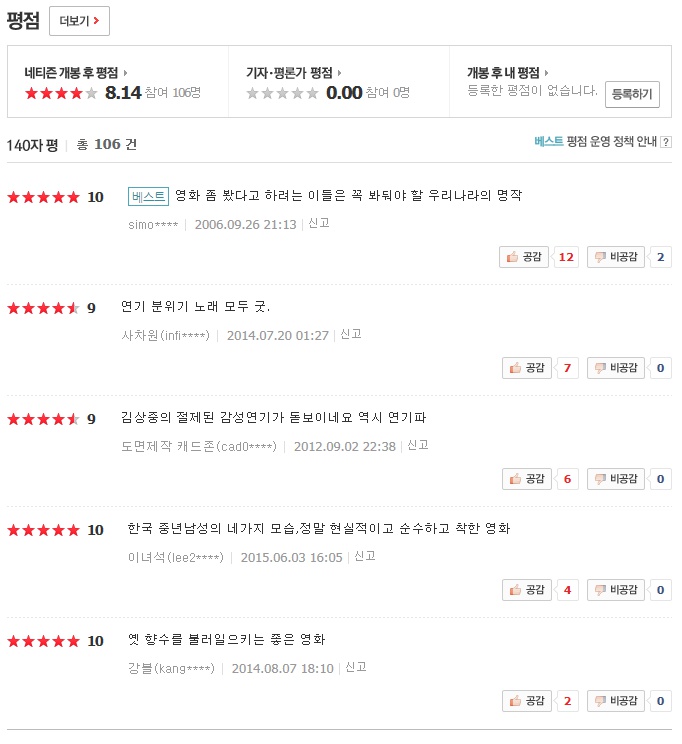Report 이녀석's review with 신고
The width and height of the screenshot is (682, 744).
click(x=365, y=556)
